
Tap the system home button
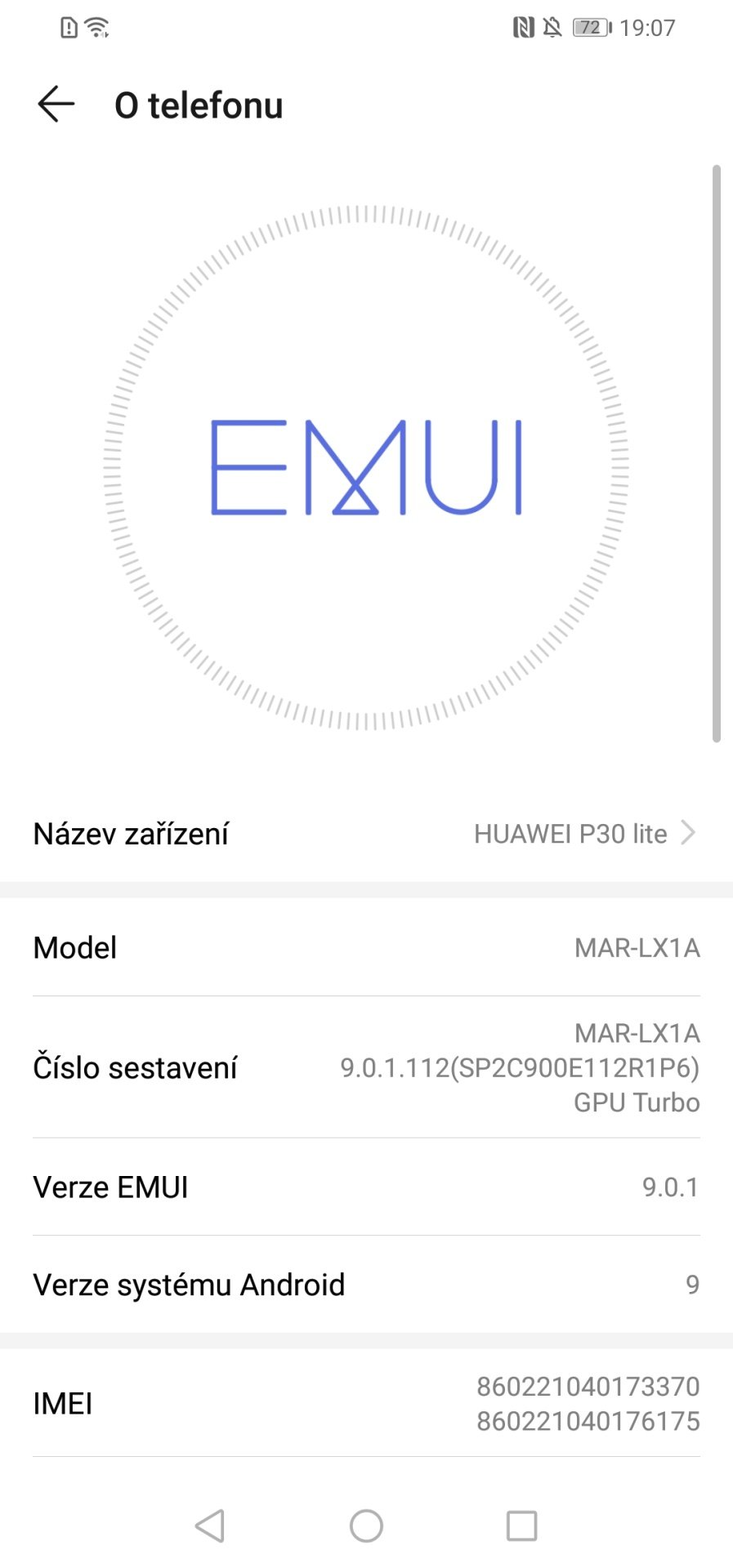(366, 1526)
